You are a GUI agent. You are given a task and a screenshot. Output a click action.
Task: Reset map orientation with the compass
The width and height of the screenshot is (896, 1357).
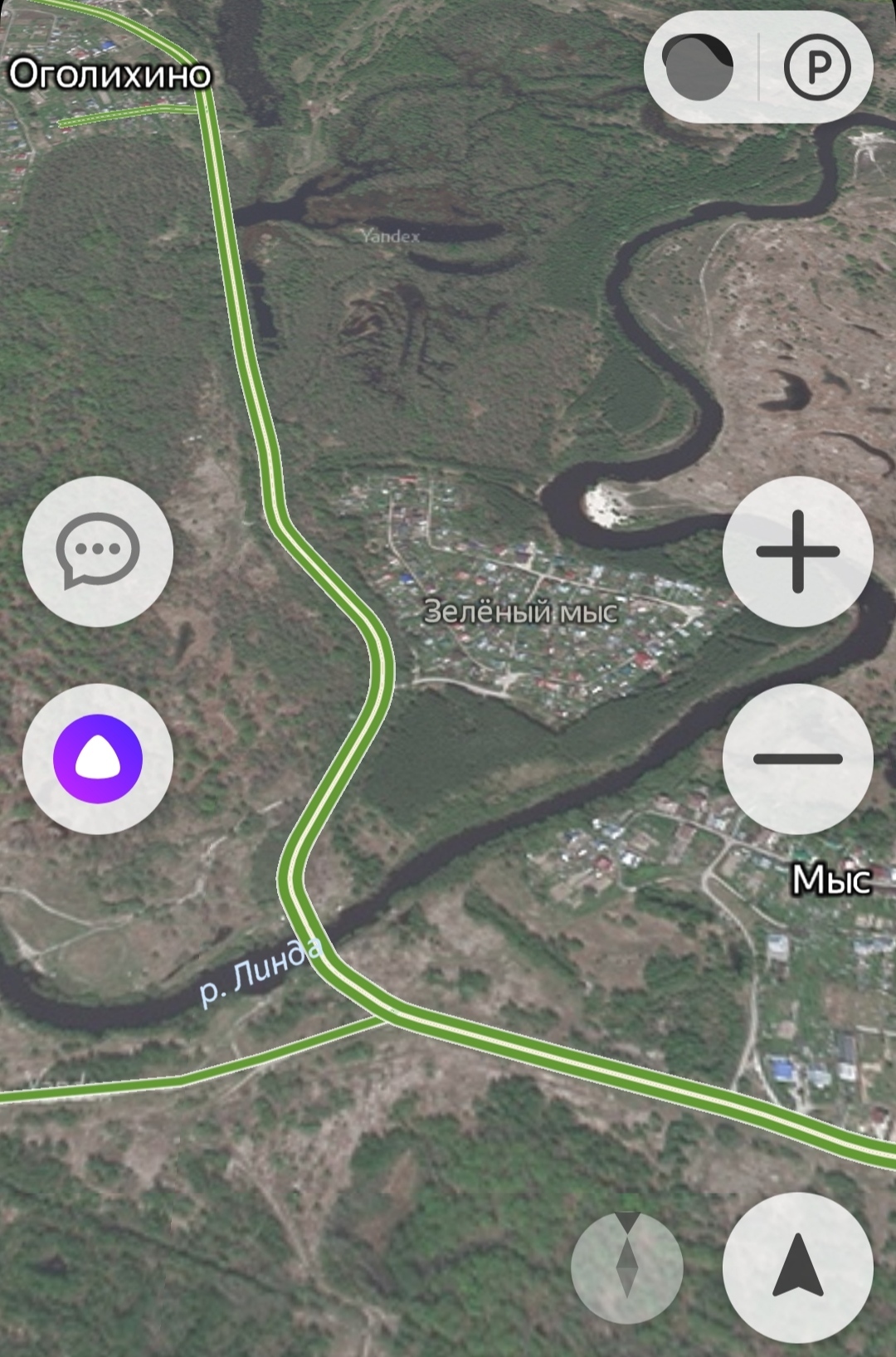pyautogui.click(x=627, y=1267)
